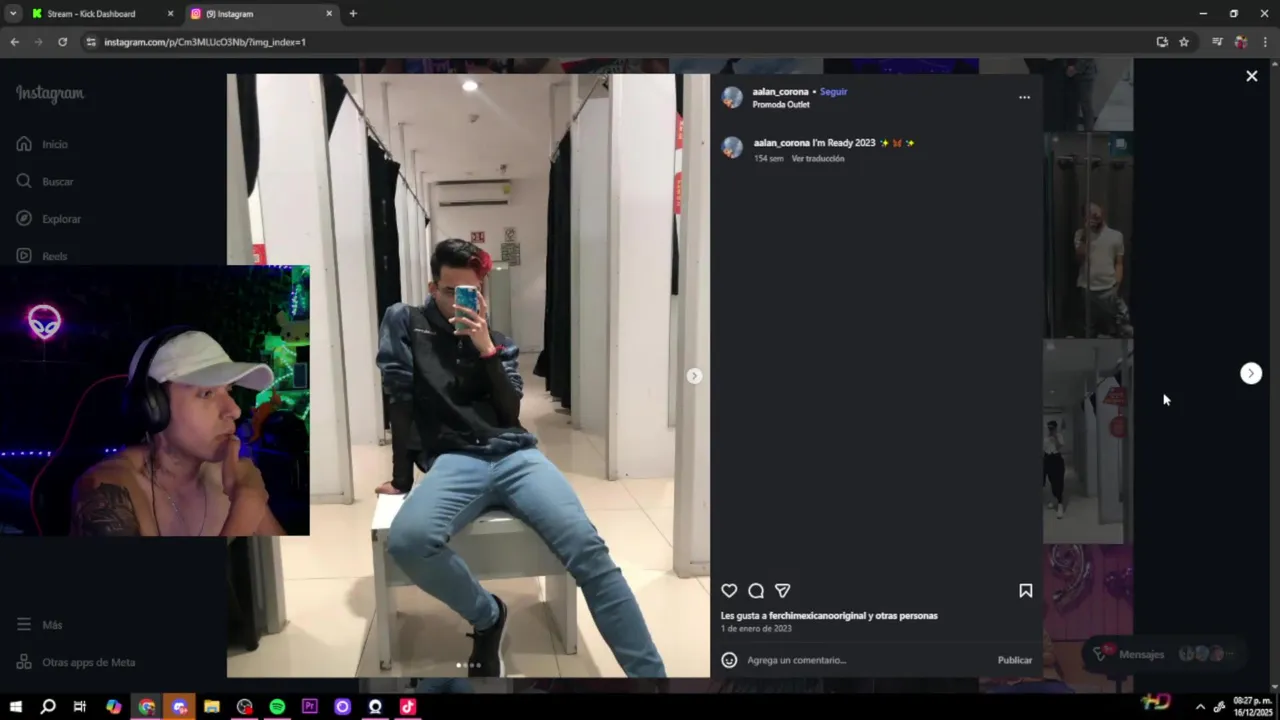Save this post with the bookmark icon
The image size is (1280, 720).
(x=1025, y=591)
